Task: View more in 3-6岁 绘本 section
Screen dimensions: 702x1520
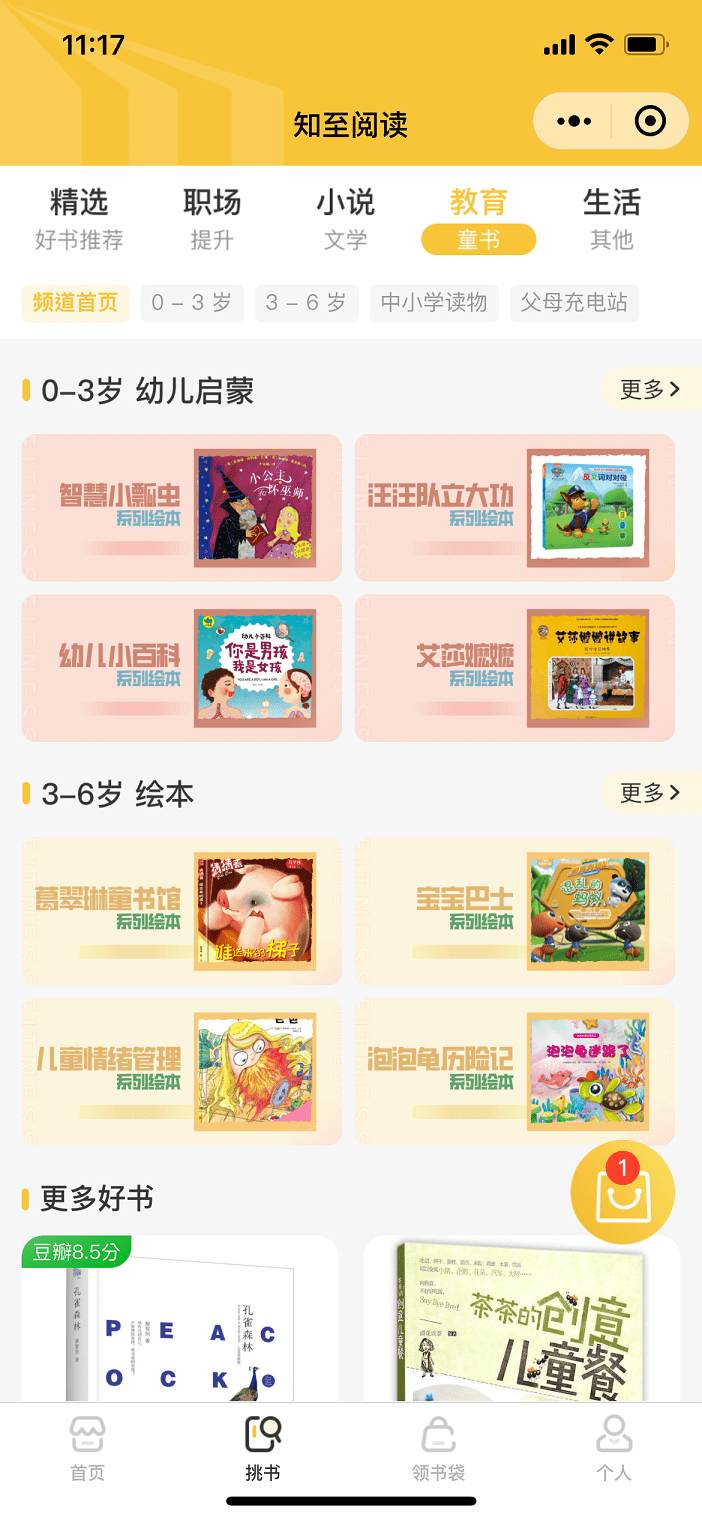Action: (x=649, y=793)
